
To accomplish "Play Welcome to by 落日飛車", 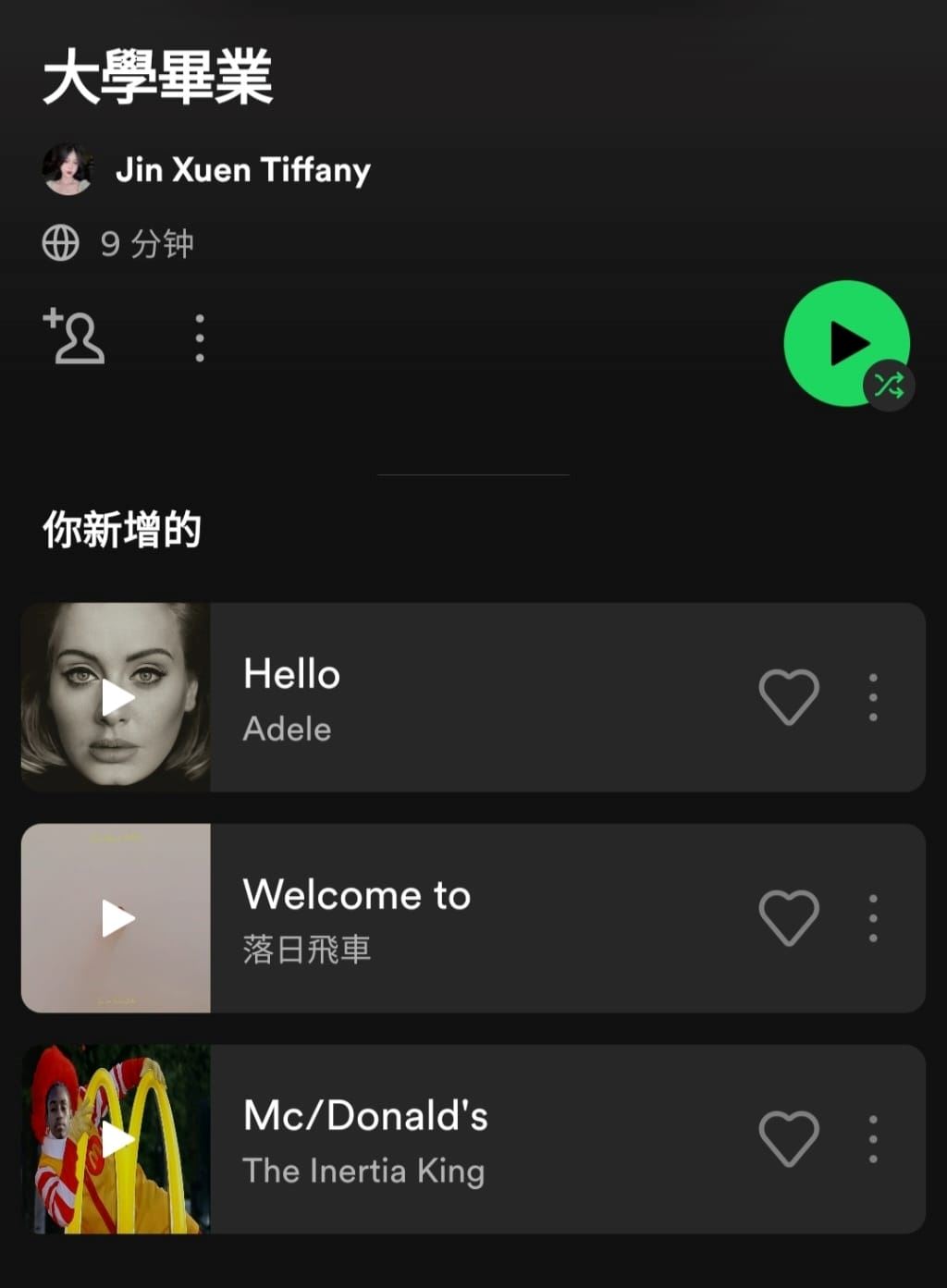I will [x=117, y=918].
